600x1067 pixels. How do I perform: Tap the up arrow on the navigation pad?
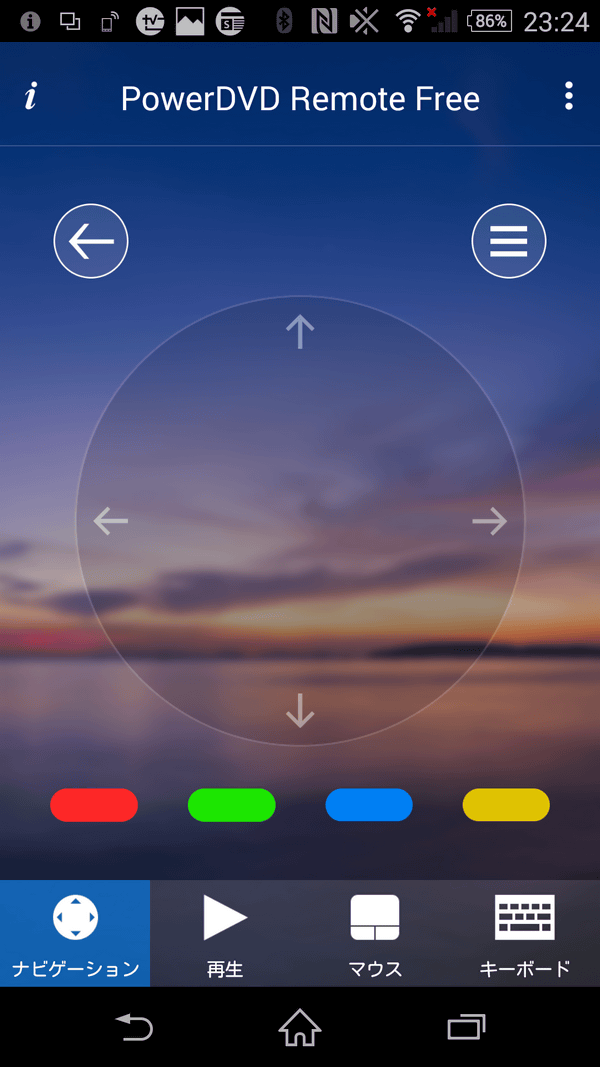pyautogui.click(x=300, y=331)
